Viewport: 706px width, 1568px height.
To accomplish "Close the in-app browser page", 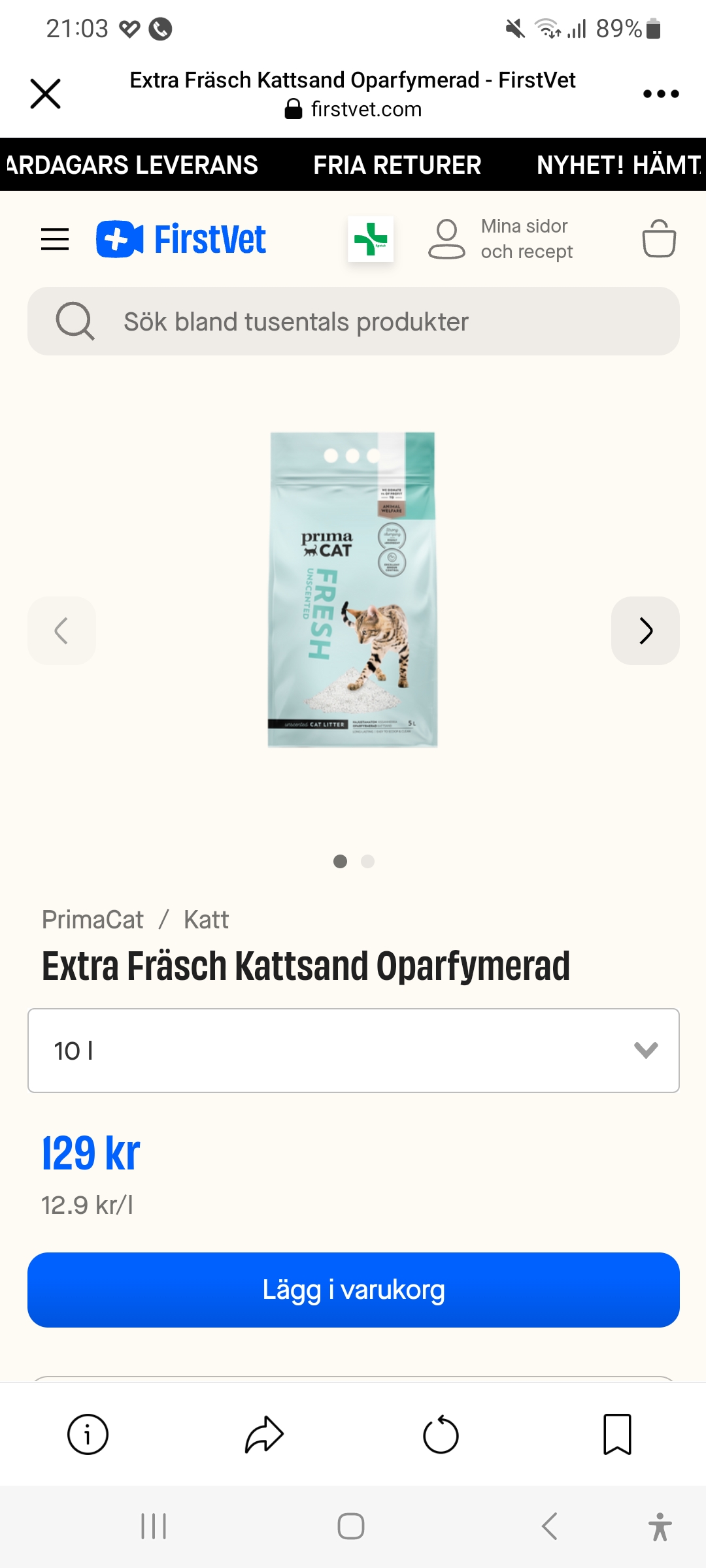I will pos(46,93).
